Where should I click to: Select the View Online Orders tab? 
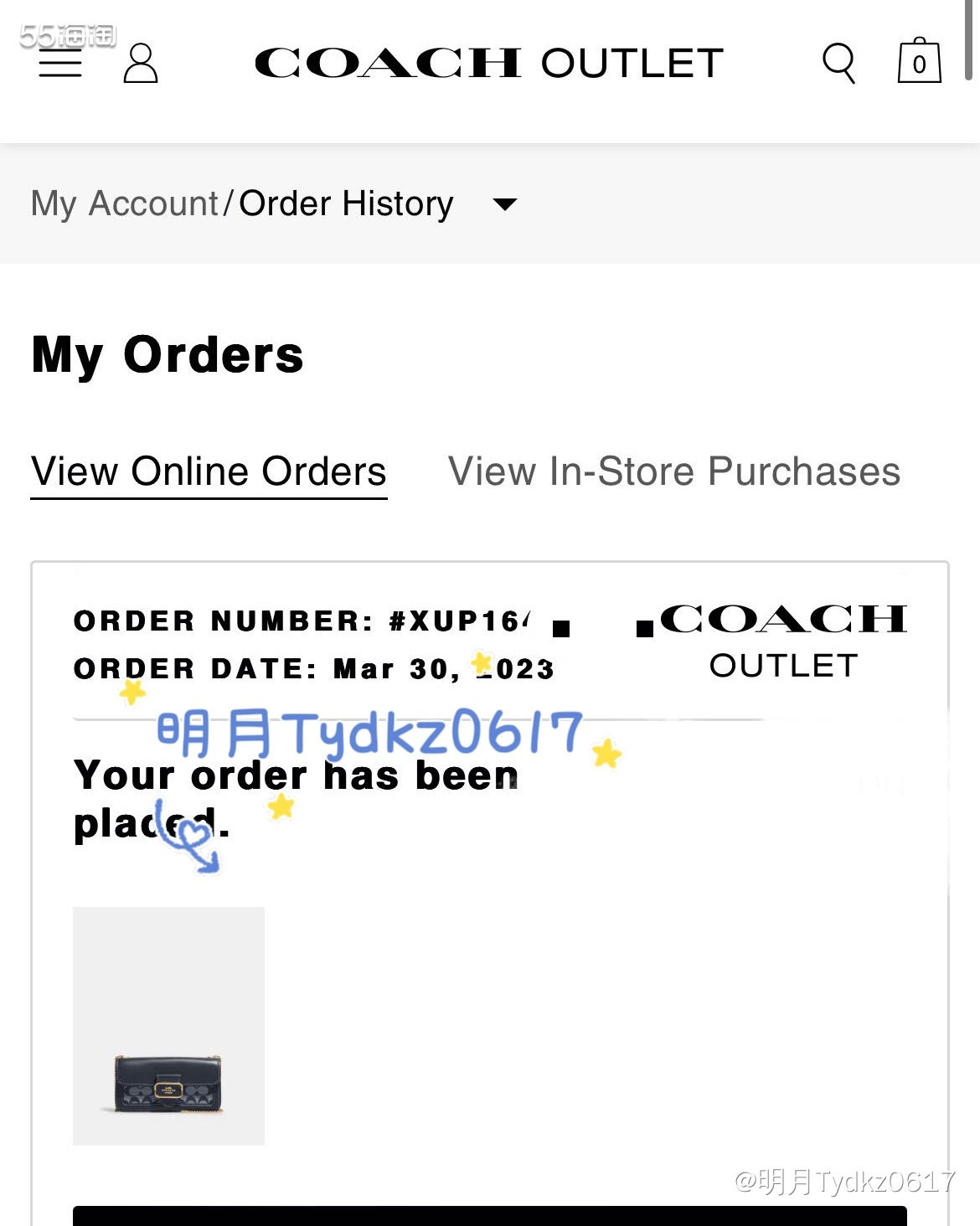pos(208,471)
